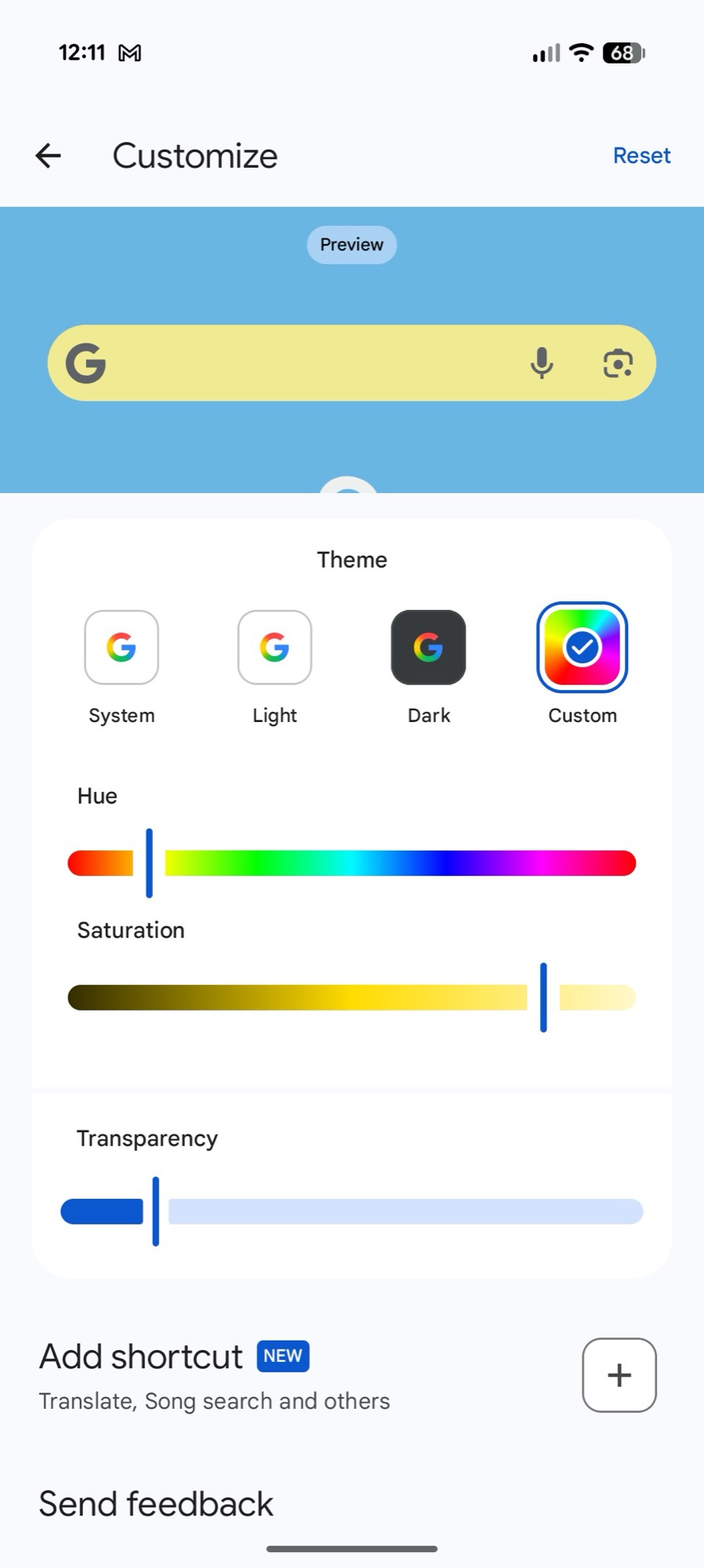Viewport: 704px width, 1568px height.
Task: Reset all customization settings
Action: point(641,155)
